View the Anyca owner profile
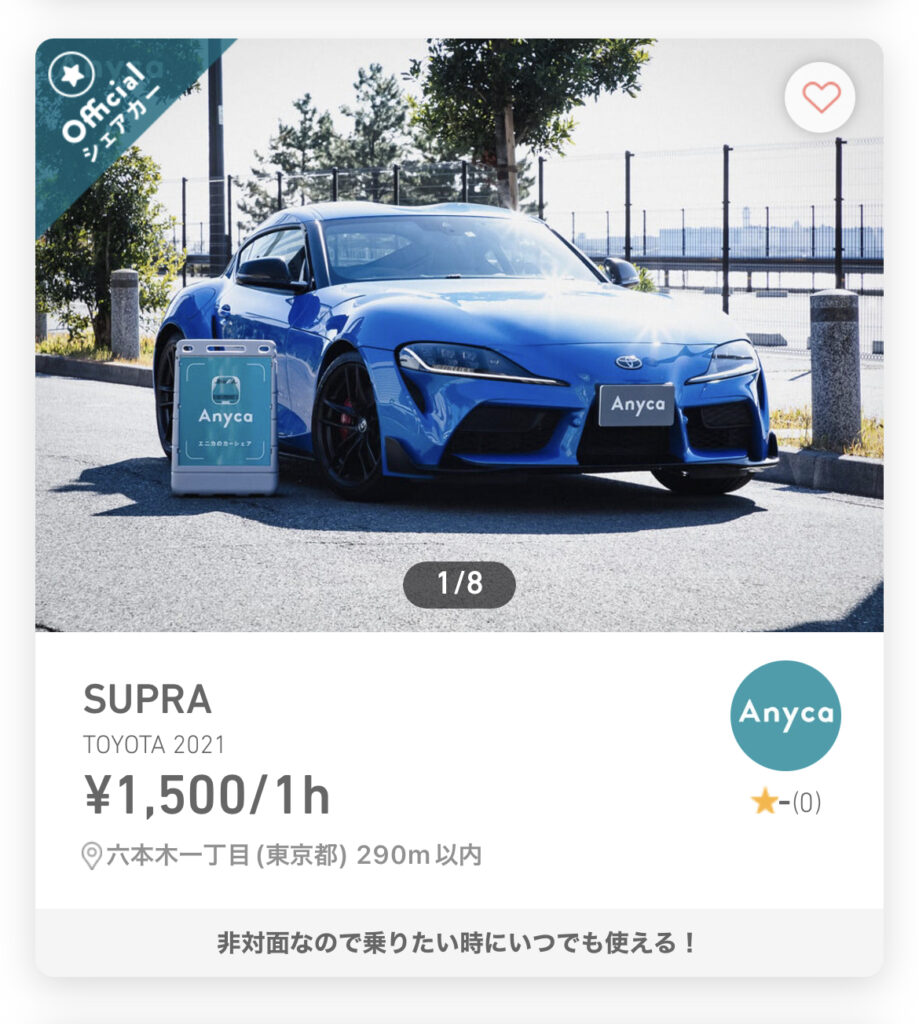The width and height of the screenshot is (919, 1024). click(785, 715)
